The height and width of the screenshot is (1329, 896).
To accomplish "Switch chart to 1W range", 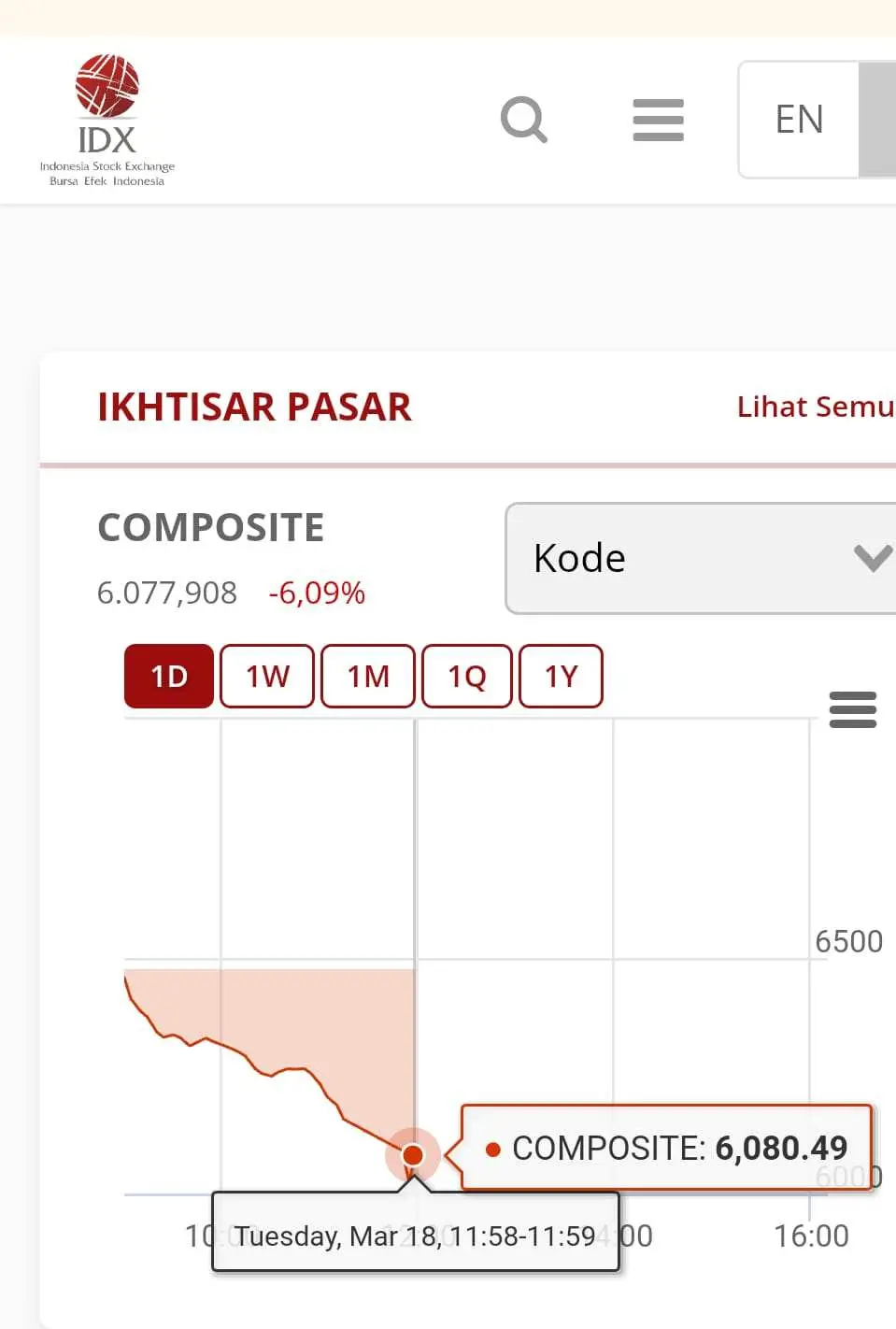I will 267,676.
